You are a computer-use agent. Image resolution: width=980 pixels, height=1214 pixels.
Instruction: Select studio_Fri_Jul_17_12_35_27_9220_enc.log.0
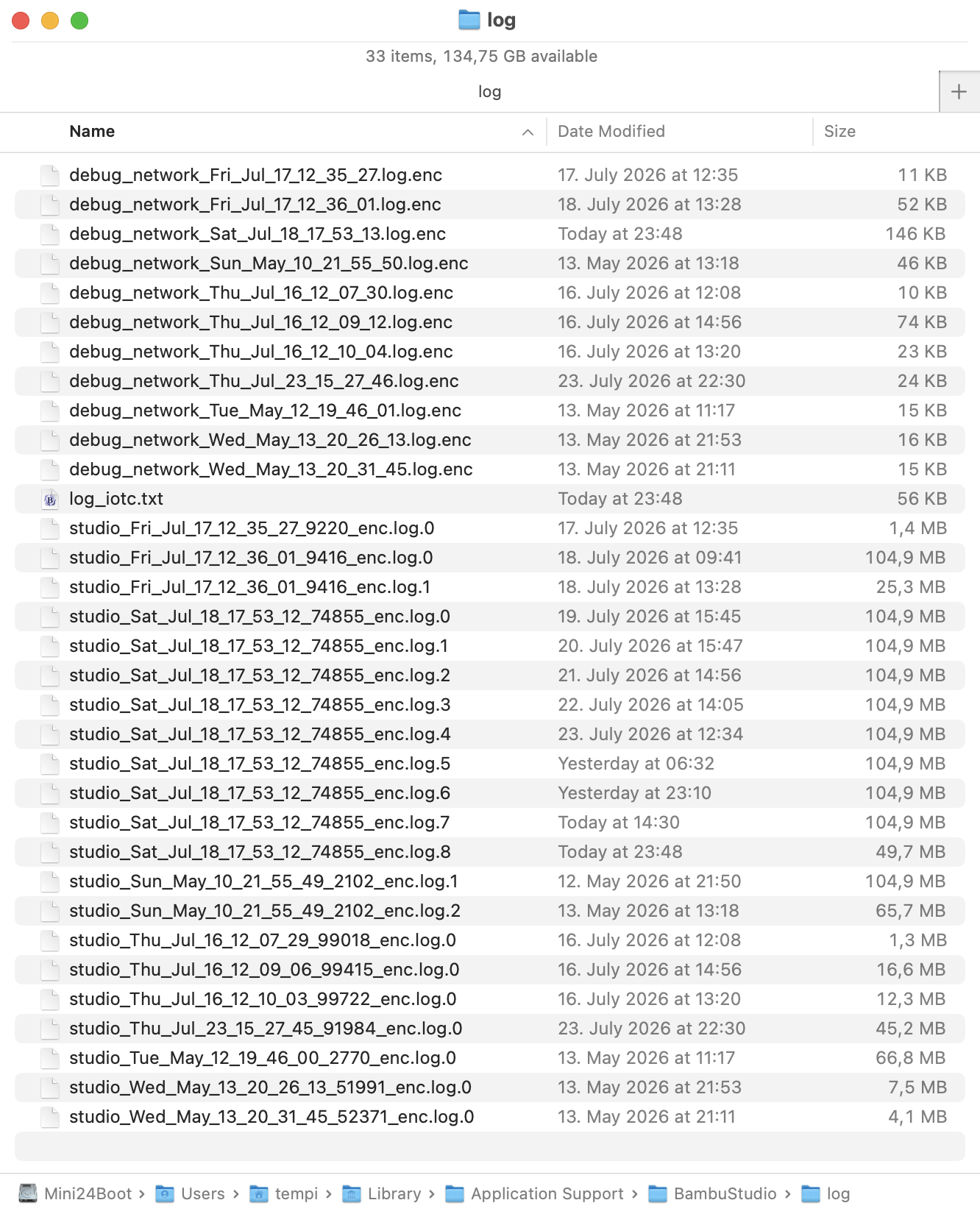[x=490, y=528]
